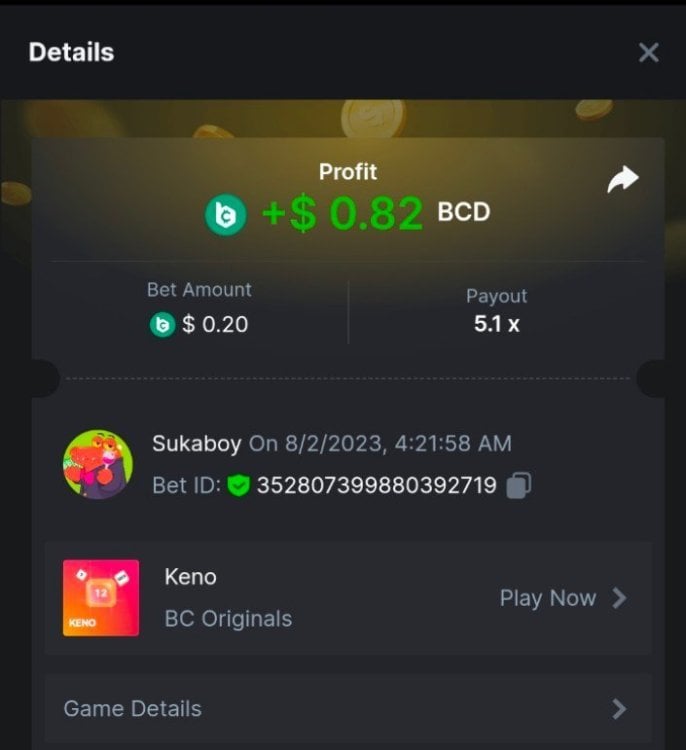Close the Details dialog
Image resolution: width=686 pixels, height=750 pixels.
point(649,53)
